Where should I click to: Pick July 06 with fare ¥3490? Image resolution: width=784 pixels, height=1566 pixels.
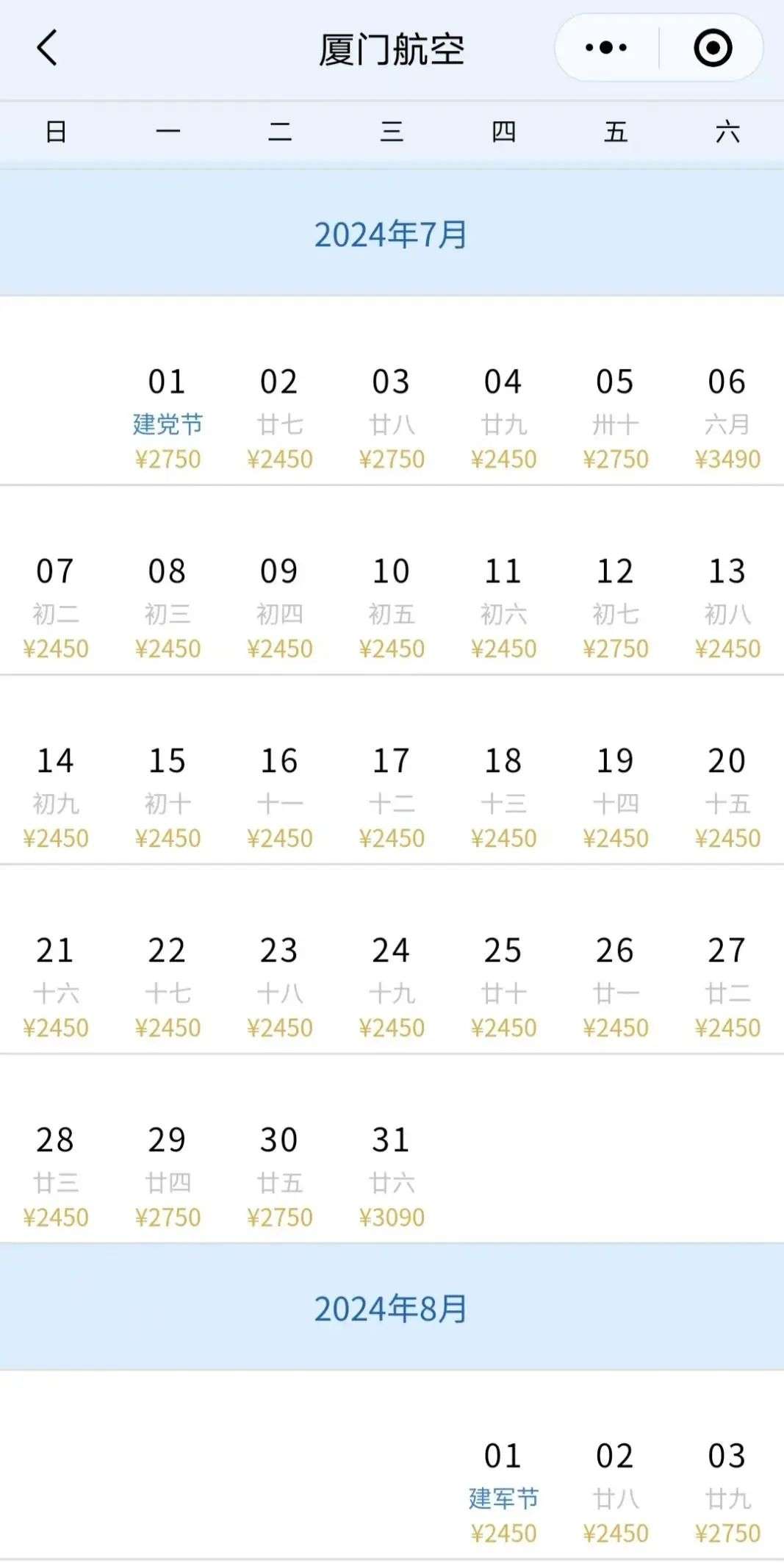tap(727, 418)
